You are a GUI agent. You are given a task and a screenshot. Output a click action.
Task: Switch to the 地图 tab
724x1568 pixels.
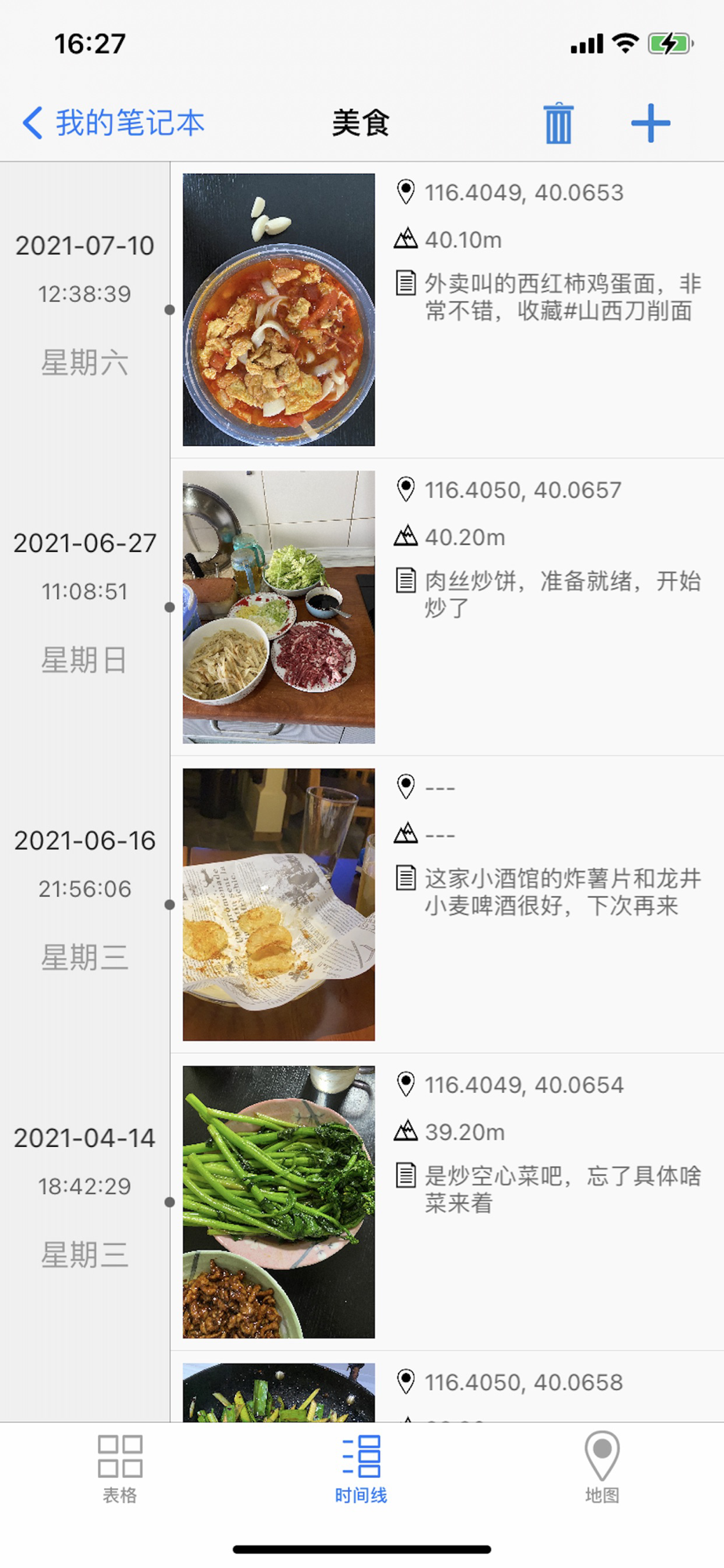coord(603,1468)
